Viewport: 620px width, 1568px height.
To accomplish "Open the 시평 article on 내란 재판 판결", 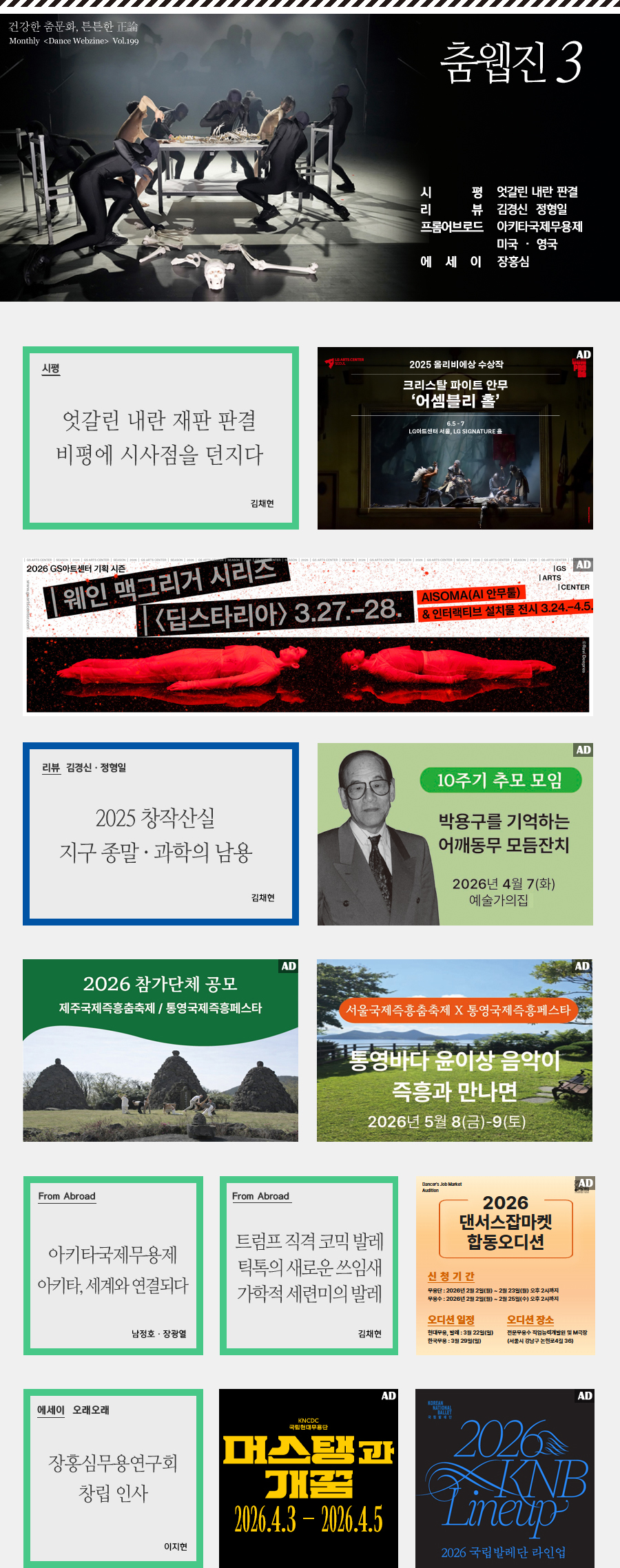I will [x=161, y=438].
